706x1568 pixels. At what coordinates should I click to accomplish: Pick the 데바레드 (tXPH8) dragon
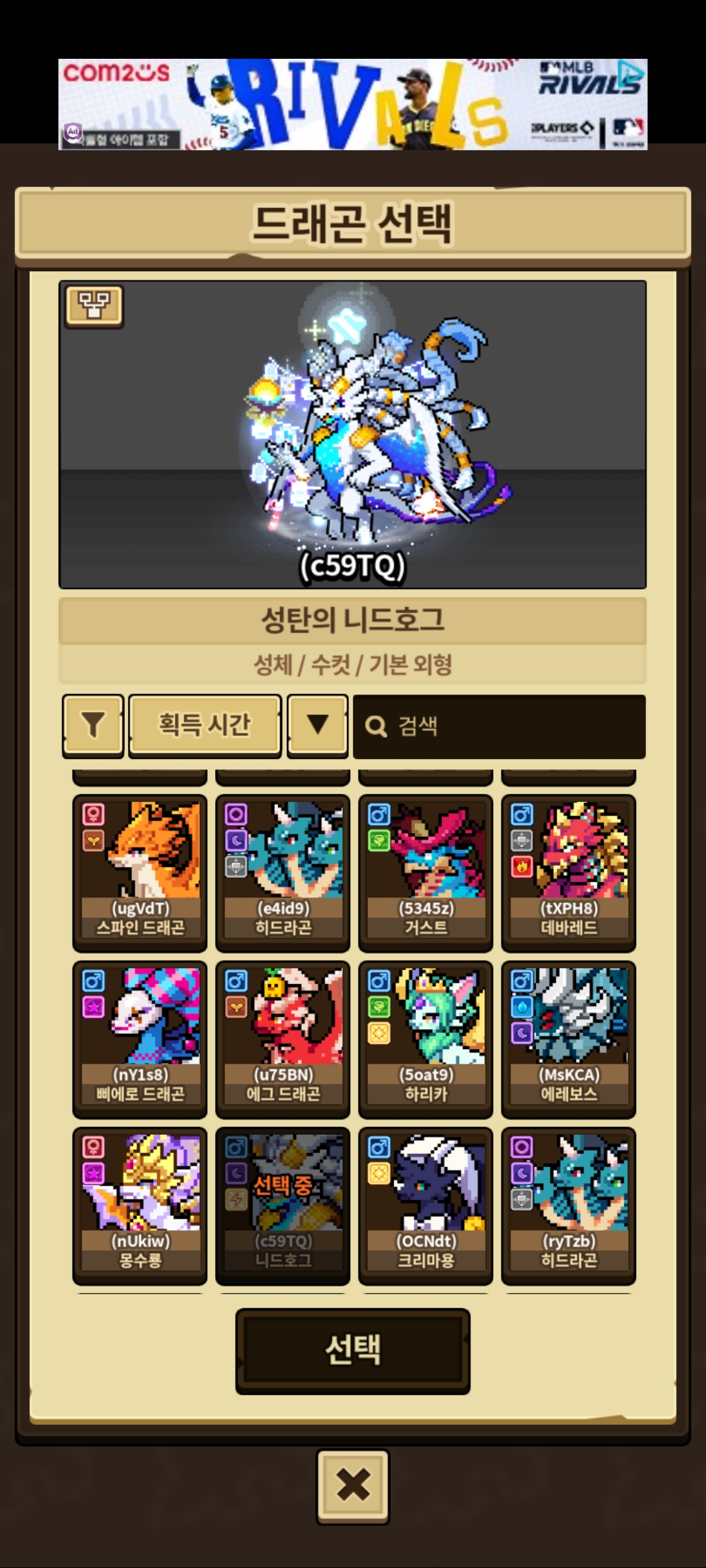[x=569, y=873]
